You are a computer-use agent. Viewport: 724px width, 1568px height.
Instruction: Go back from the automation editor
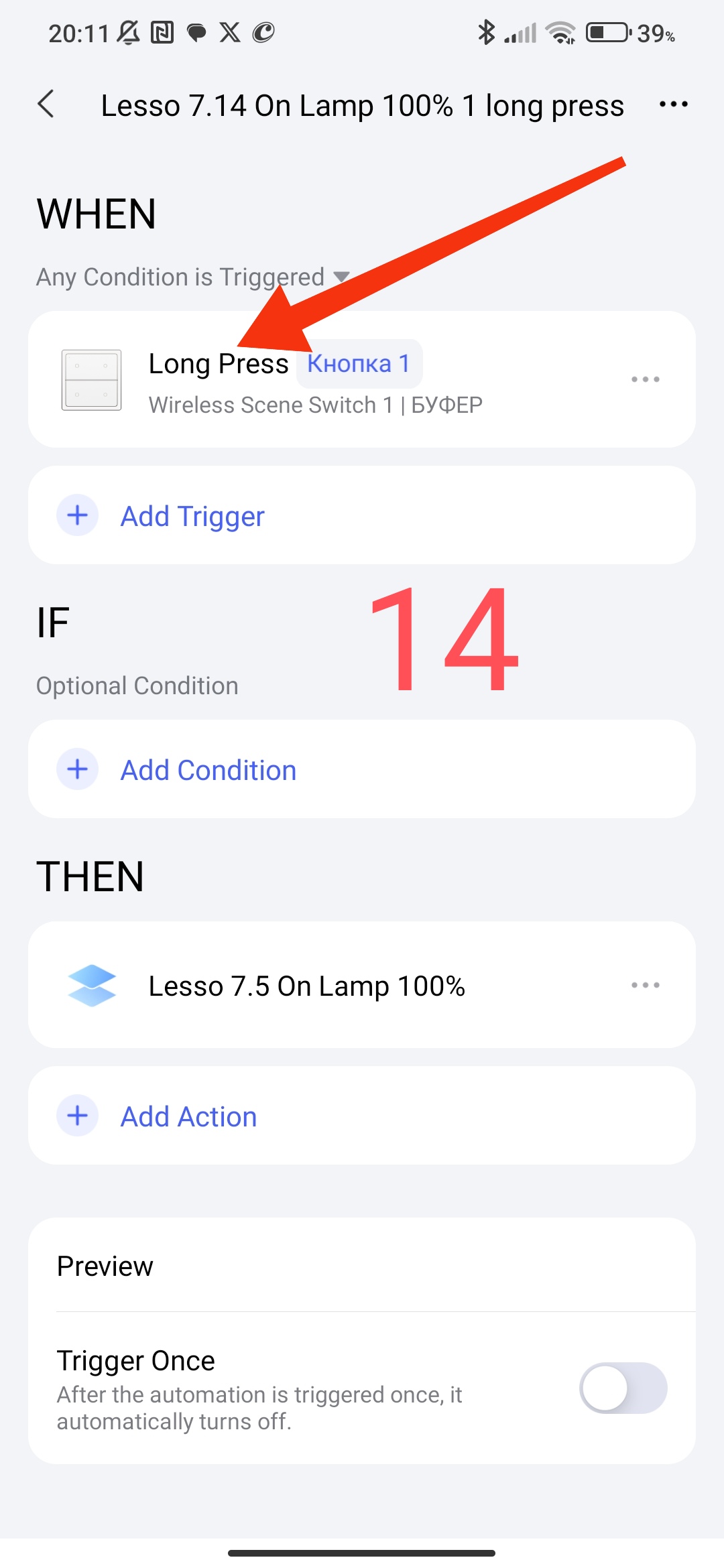[x=46, y=105]
